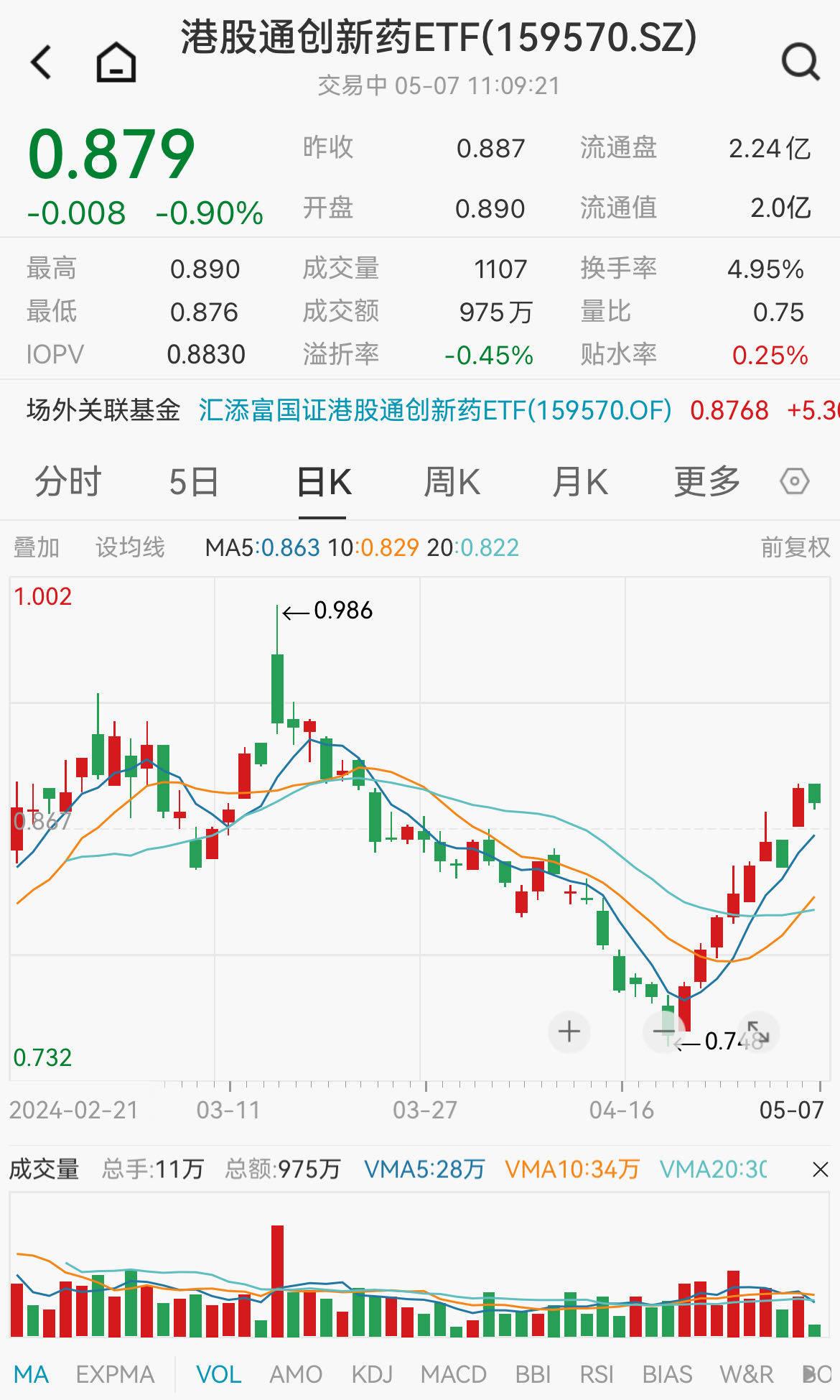840x1400 pixels.
Task: Click the back arrow icon
Action: click(41, 60)
